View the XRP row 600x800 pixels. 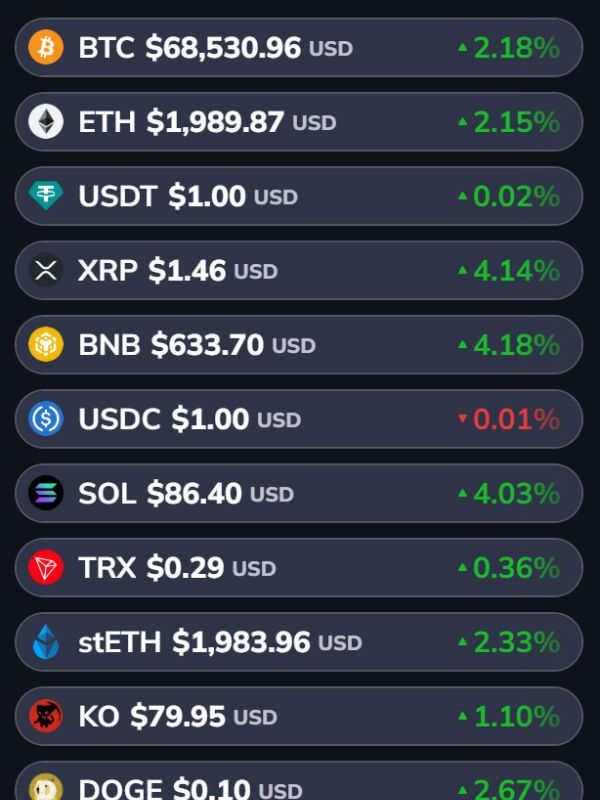click(x=298, y=270)
